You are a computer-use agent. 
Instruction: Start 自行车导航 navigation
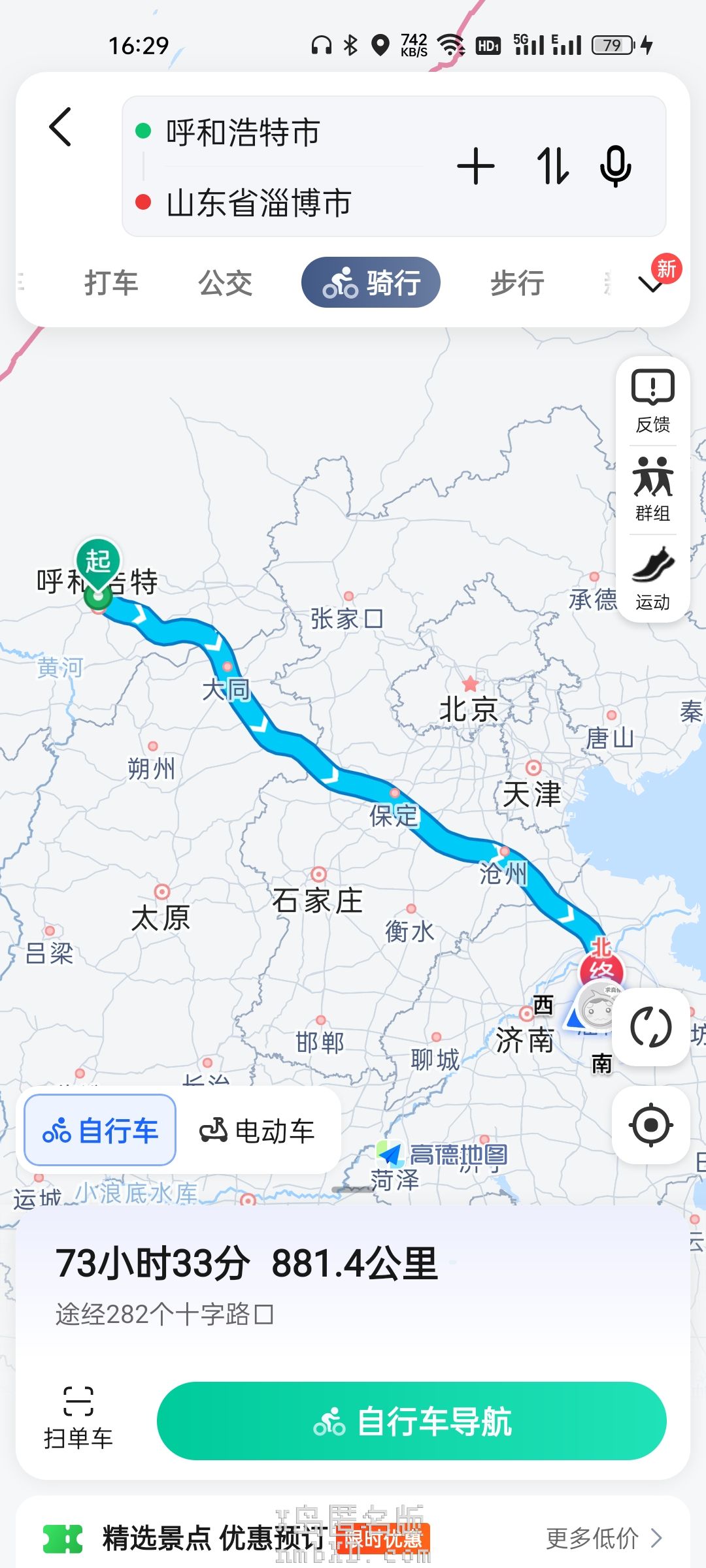(412, 1422)
